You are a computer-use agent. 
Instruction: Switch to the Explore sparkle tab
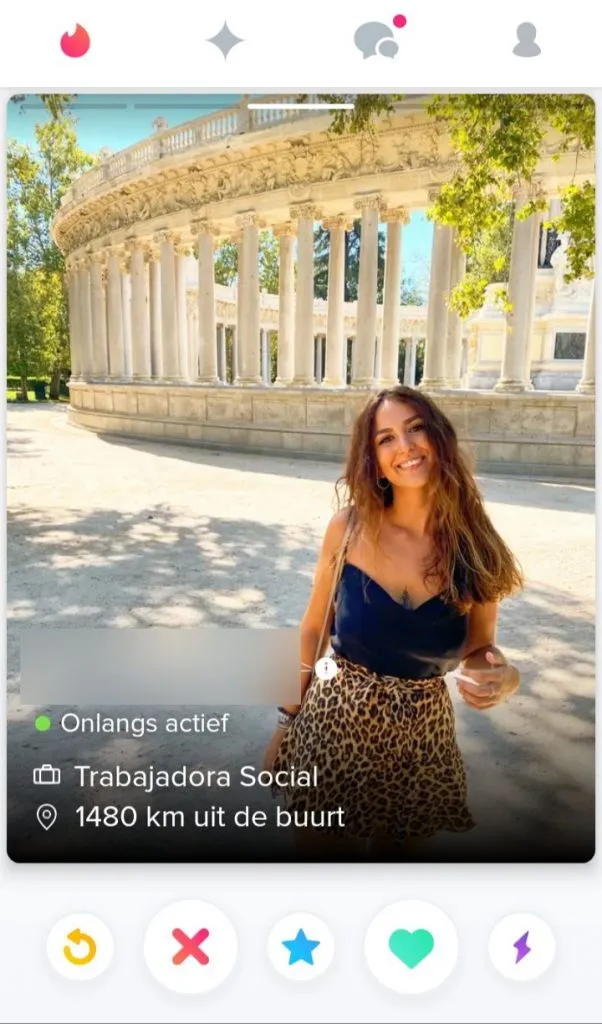coord(225,41)
